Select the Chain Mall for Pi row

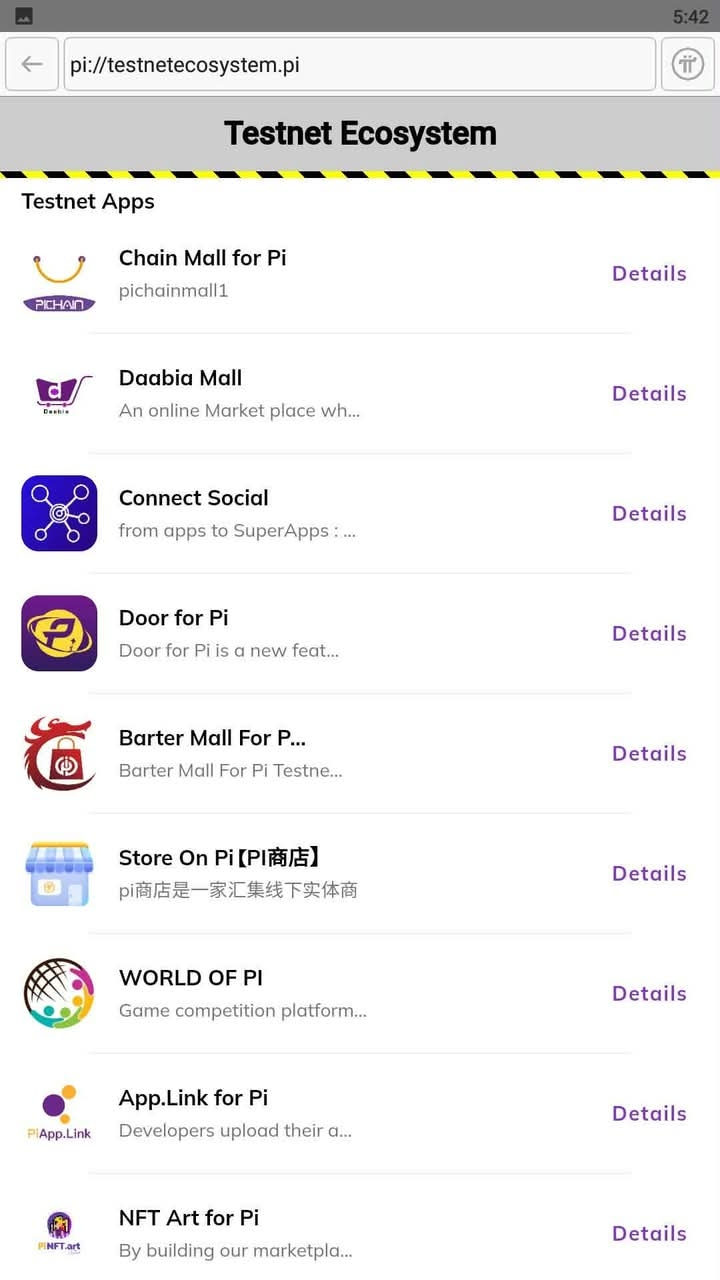tap(360, 273)
